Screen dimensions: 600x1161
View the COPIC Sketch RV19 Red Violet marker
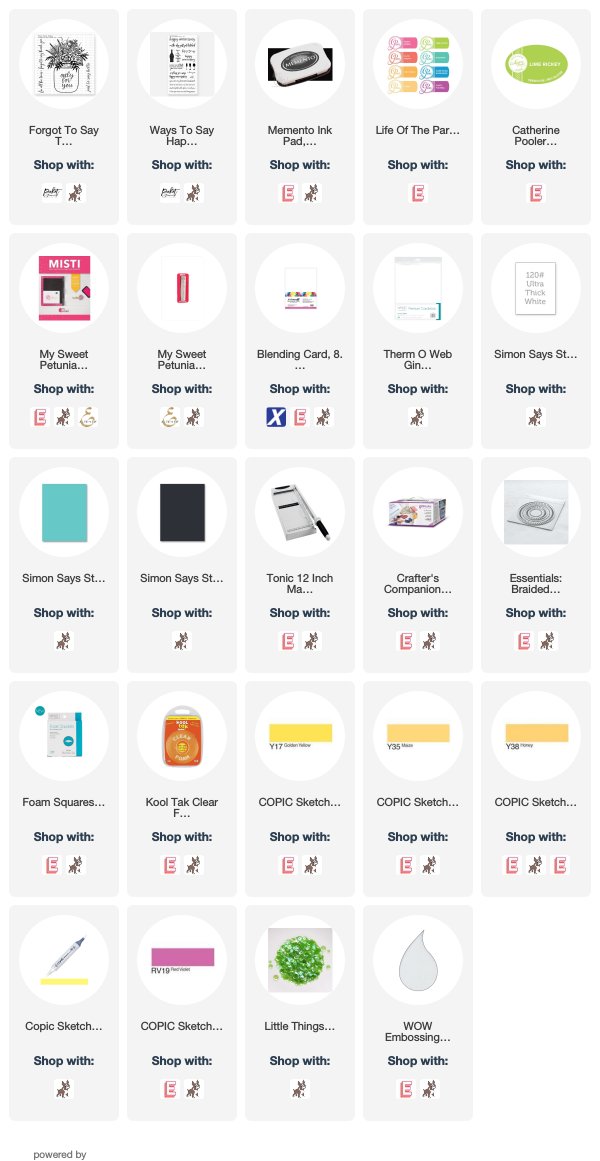[x=181, y=960]
